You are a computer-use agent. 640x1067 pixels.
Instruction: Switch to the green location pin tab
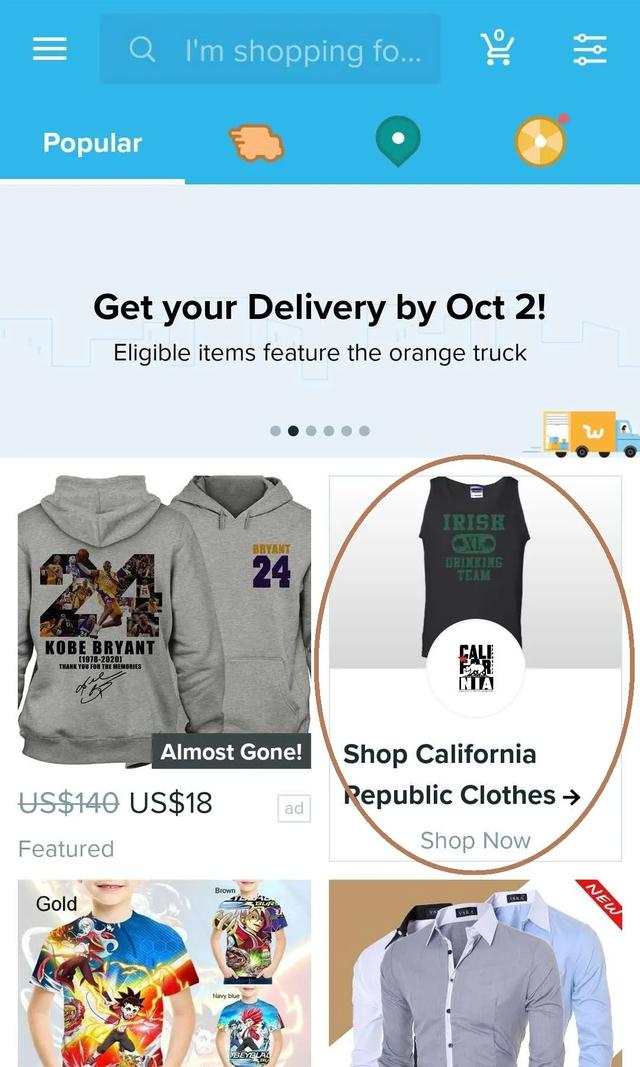398,141
